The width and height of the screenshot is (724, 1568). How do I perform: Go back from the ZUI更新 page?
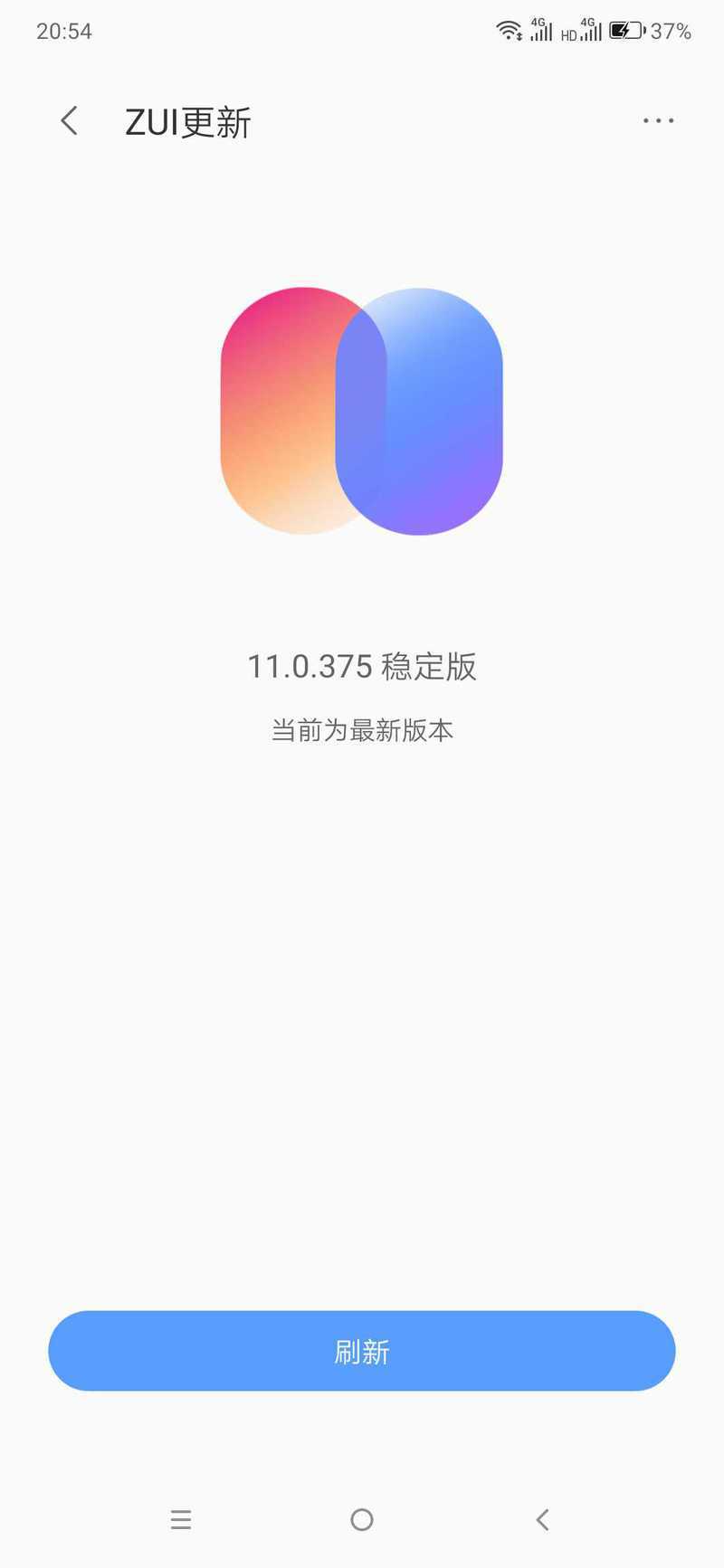69,120
